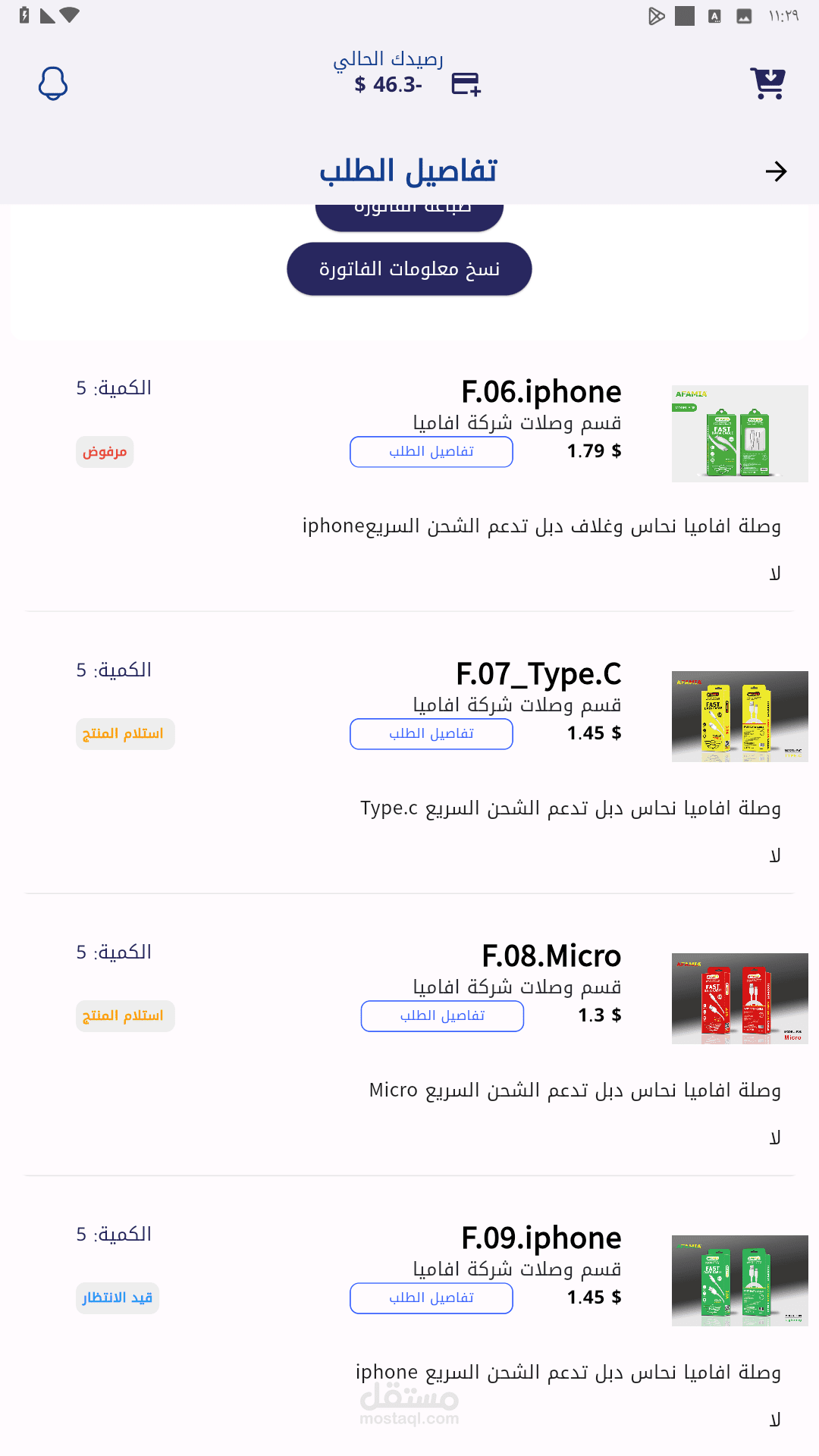The height and width of the screenshot is (1456, 819).
Task: View the F.09.iphone product image
Action: tap(739, 1280)
